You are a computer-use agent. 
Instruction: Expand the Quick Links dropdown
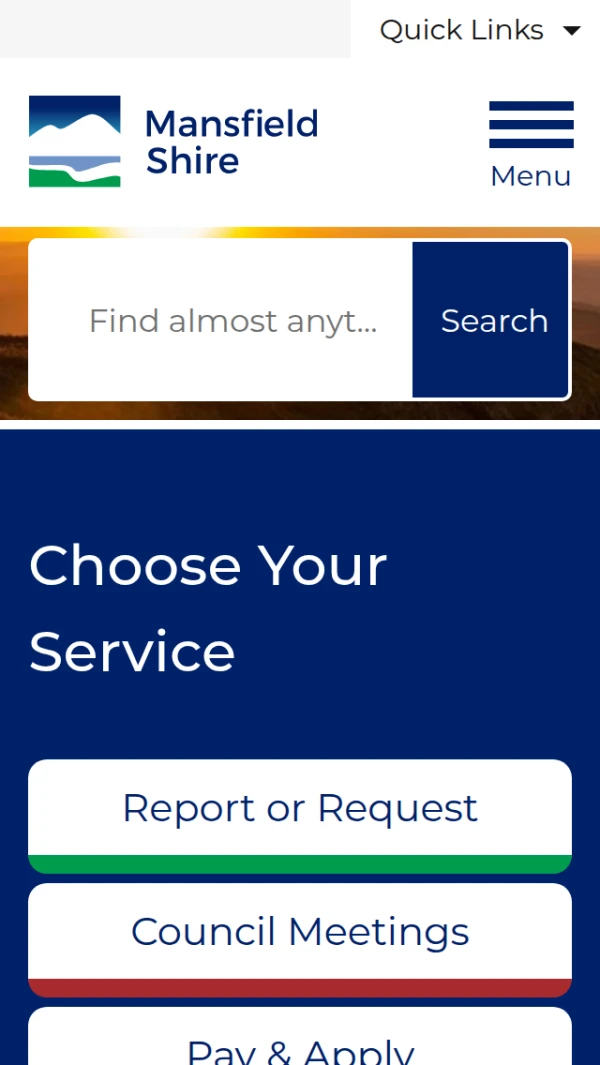478,30
